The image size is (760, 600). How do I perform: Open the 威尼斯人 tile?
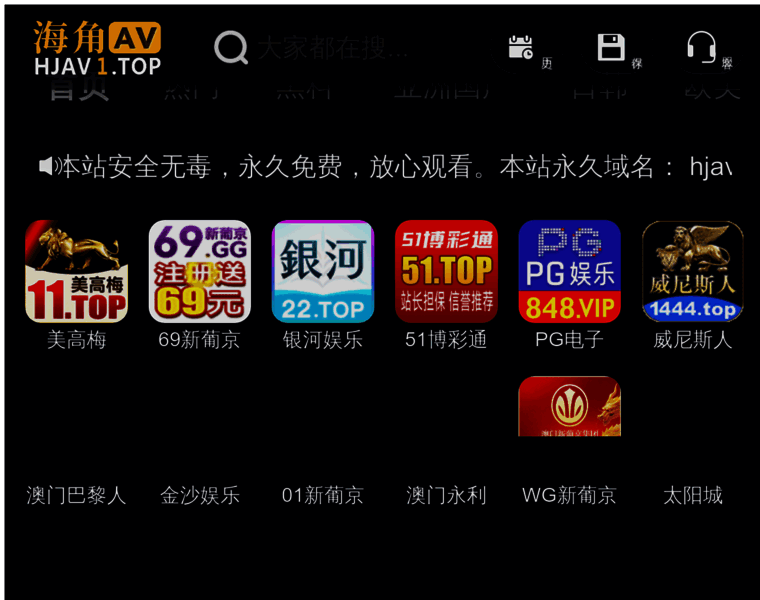click(x=692, y=272)
